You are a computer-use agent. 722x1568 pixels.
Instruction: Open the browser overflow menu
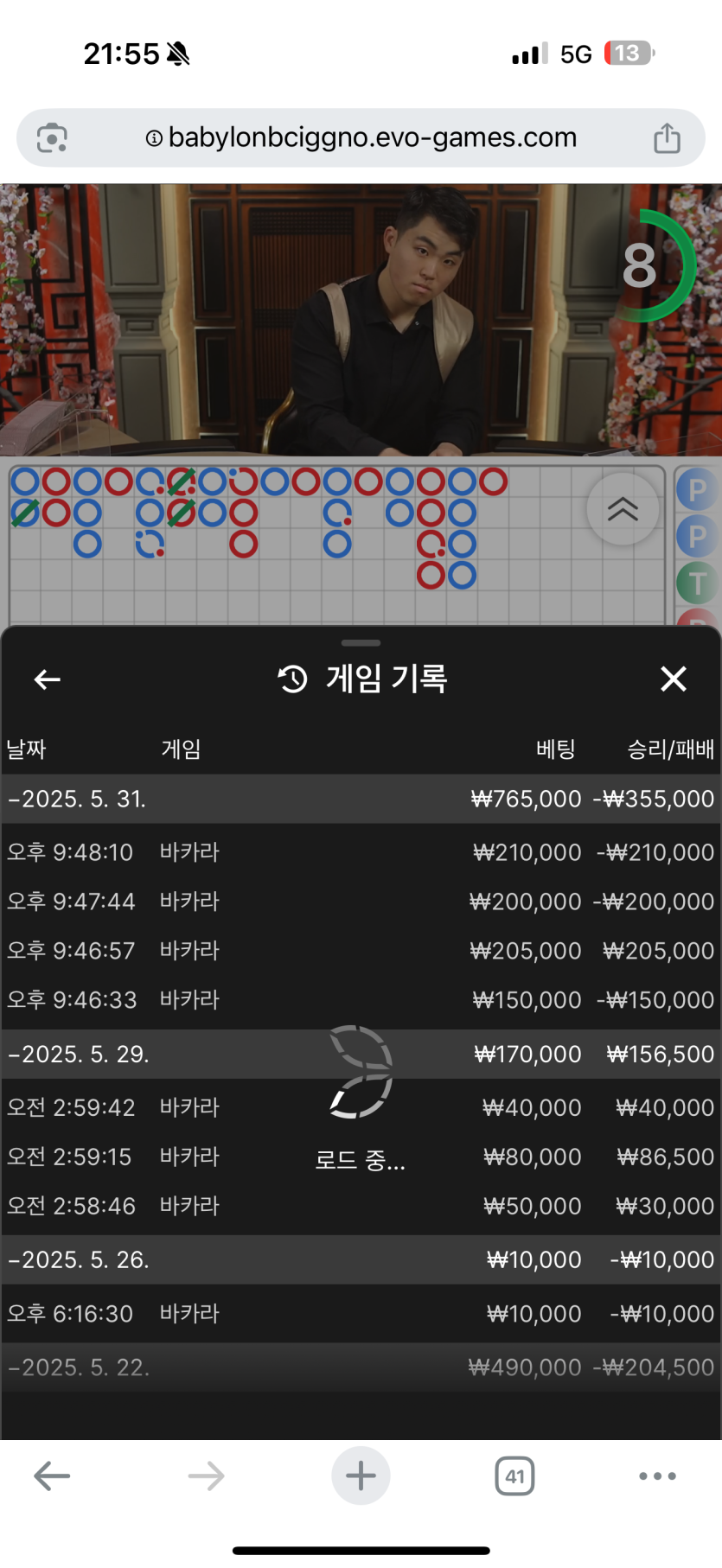(657, 1476)
